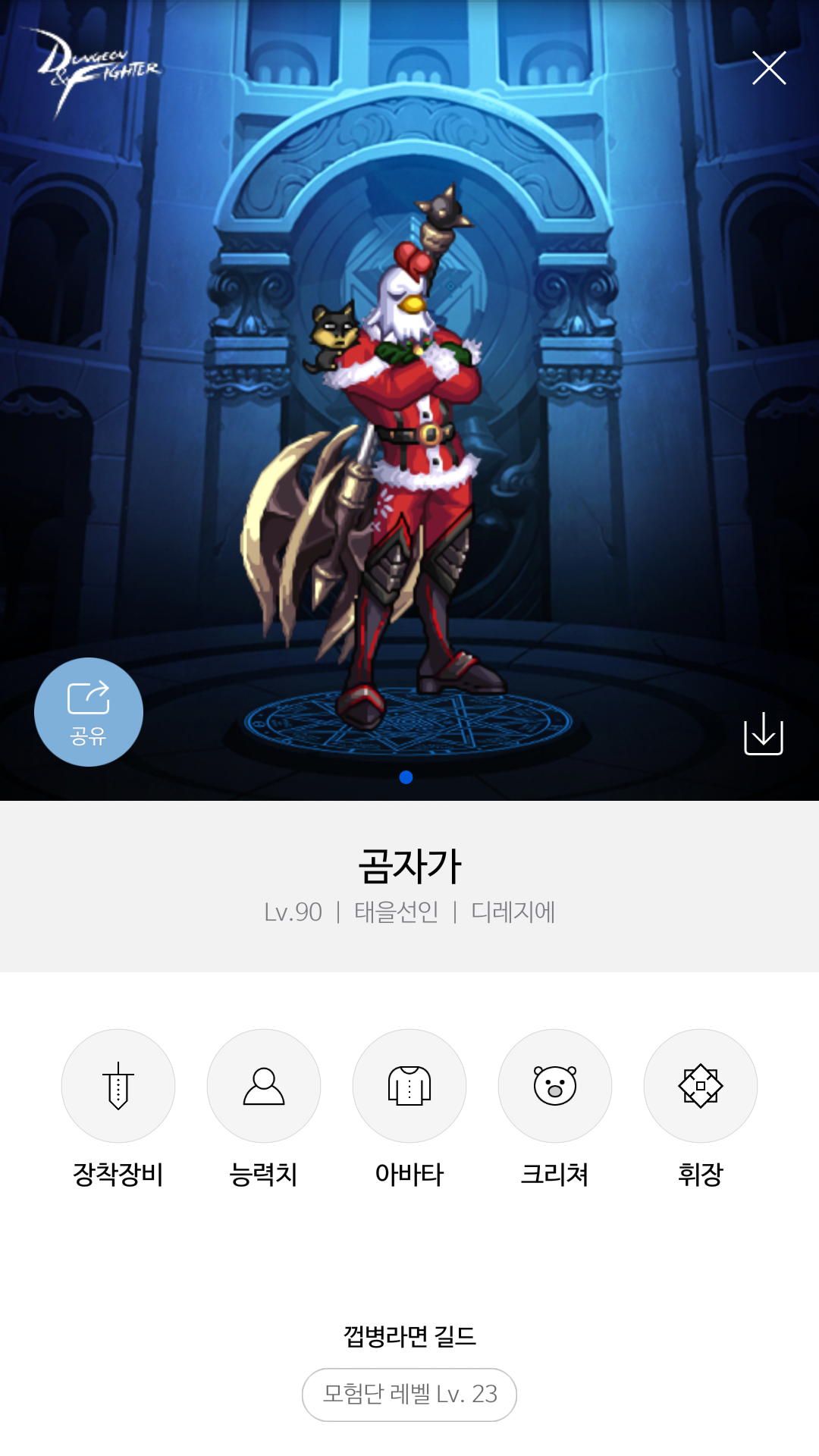Close the character view

(x=768, y=68)
